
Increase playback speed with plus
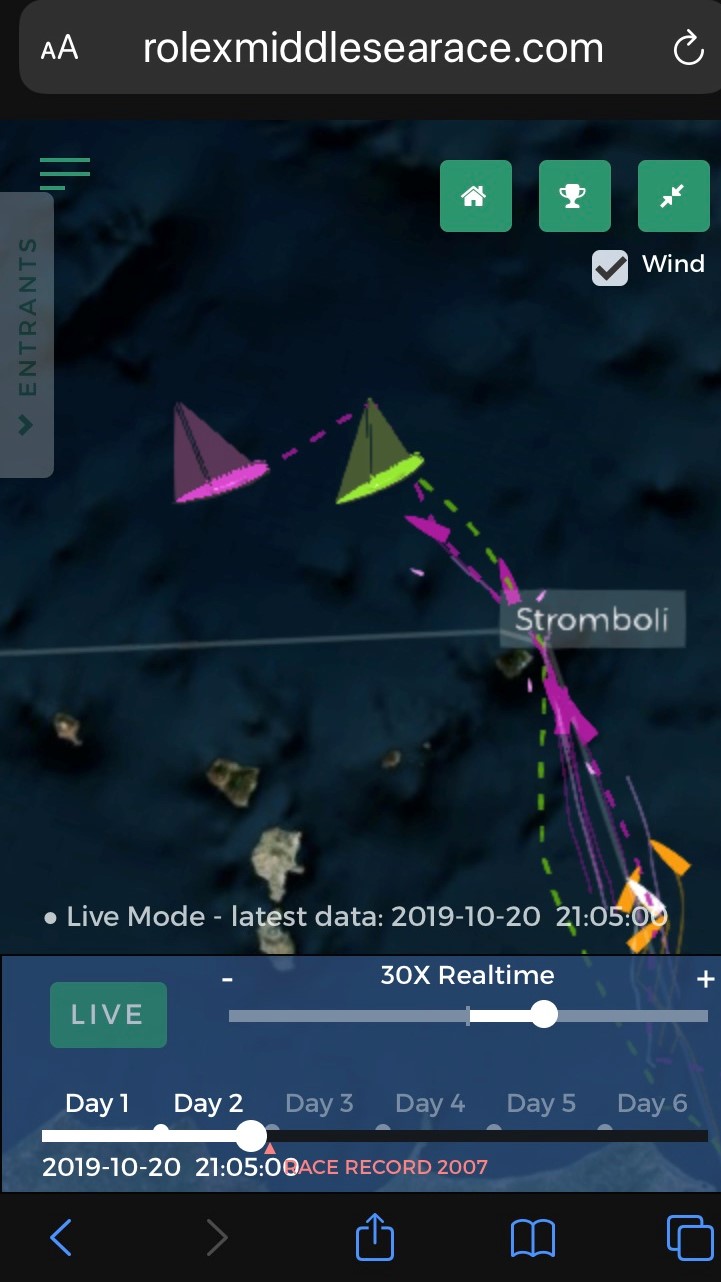click(x=705, y=979)
